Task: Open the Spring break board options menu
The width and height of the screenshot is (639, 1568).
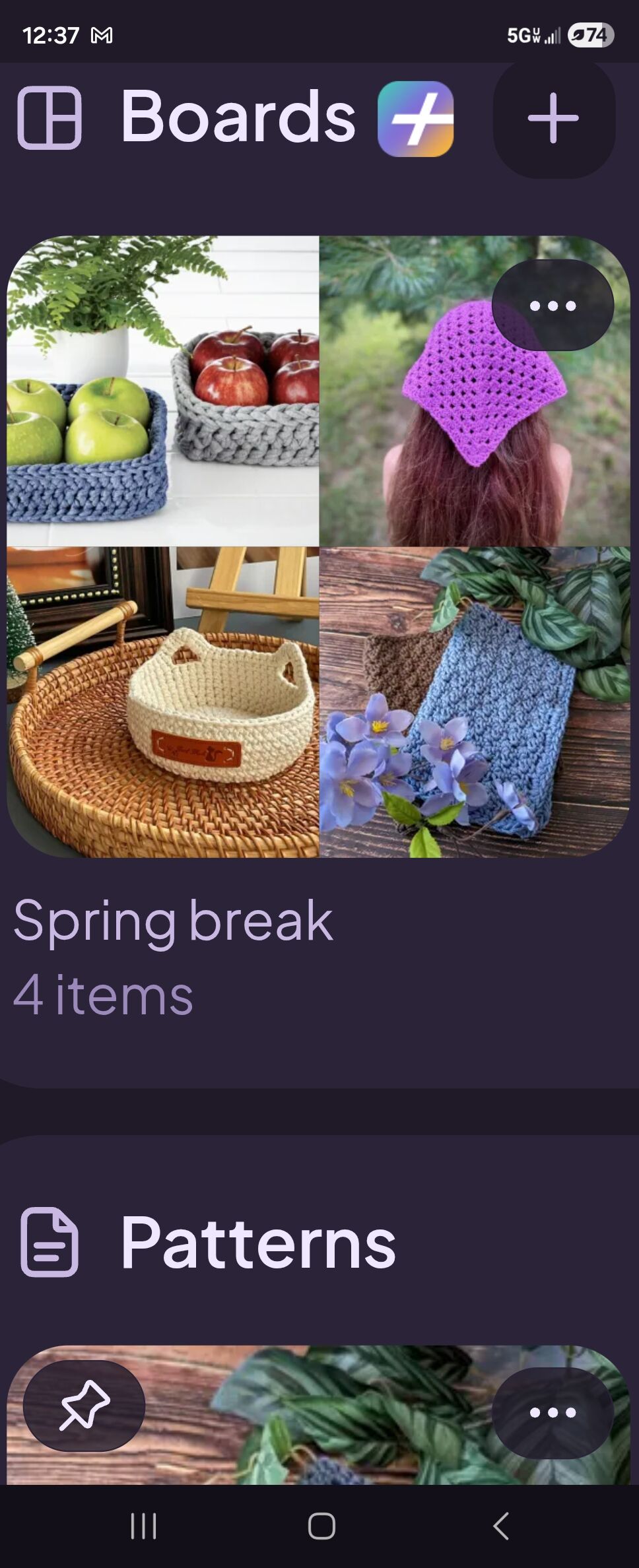Action: point(553,306)
